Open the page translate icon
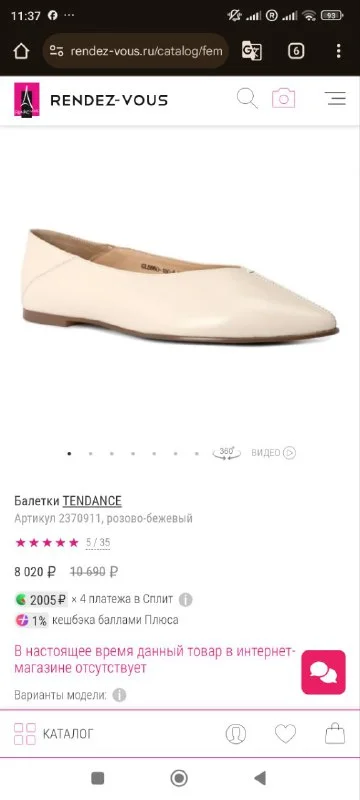Screen dimensions: 360x800 point(251,51)
